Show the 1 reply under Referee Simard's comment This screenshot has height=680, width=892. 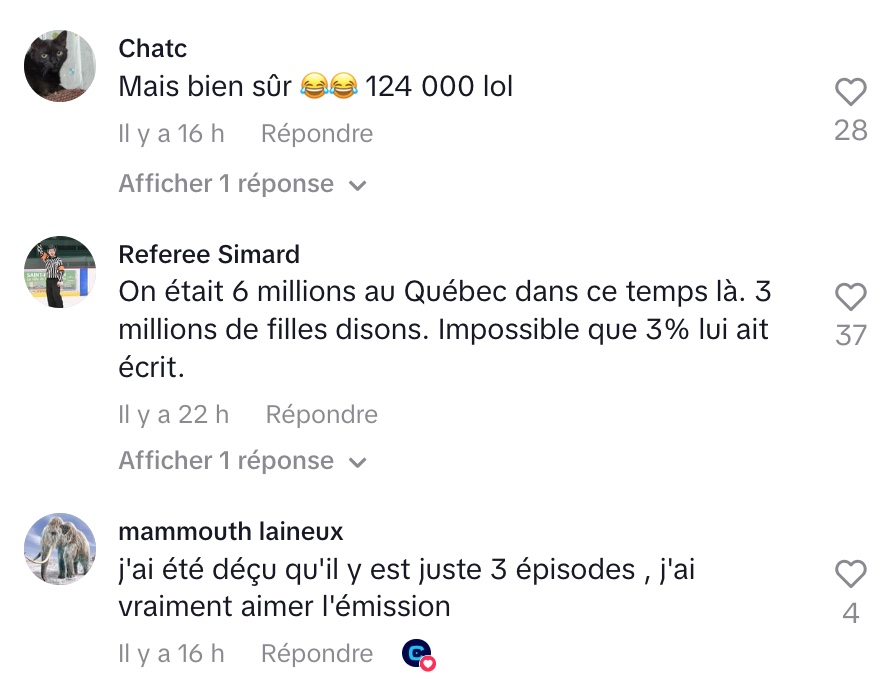(242, 461)
